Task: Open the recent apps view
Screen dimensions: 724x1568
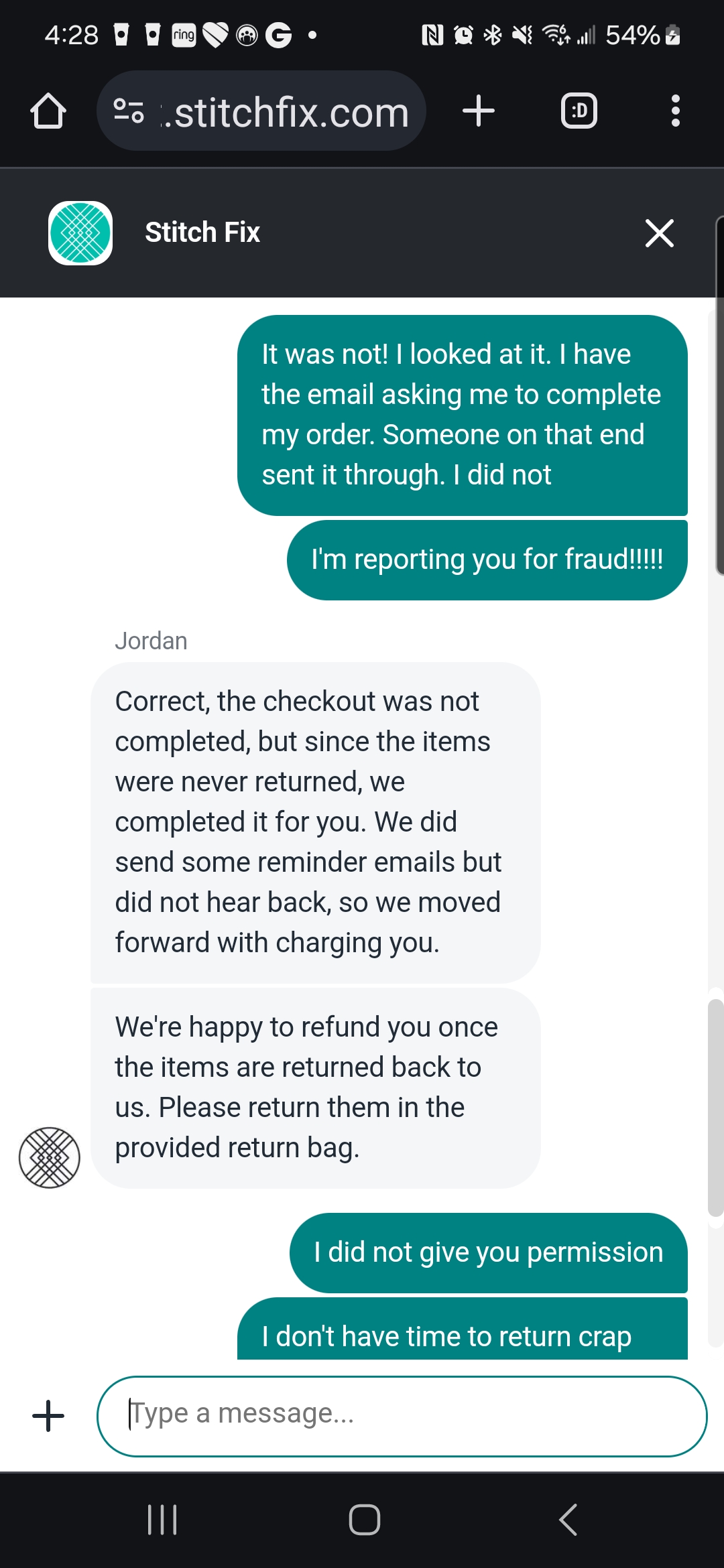Action: 162,1519
